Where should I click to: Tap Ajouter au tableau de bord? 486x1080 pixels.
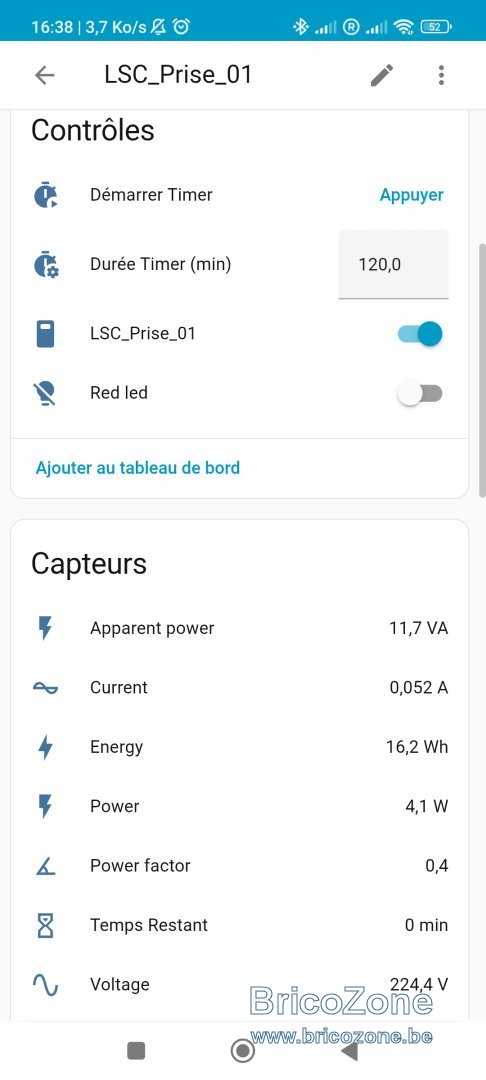click(138, 468)
